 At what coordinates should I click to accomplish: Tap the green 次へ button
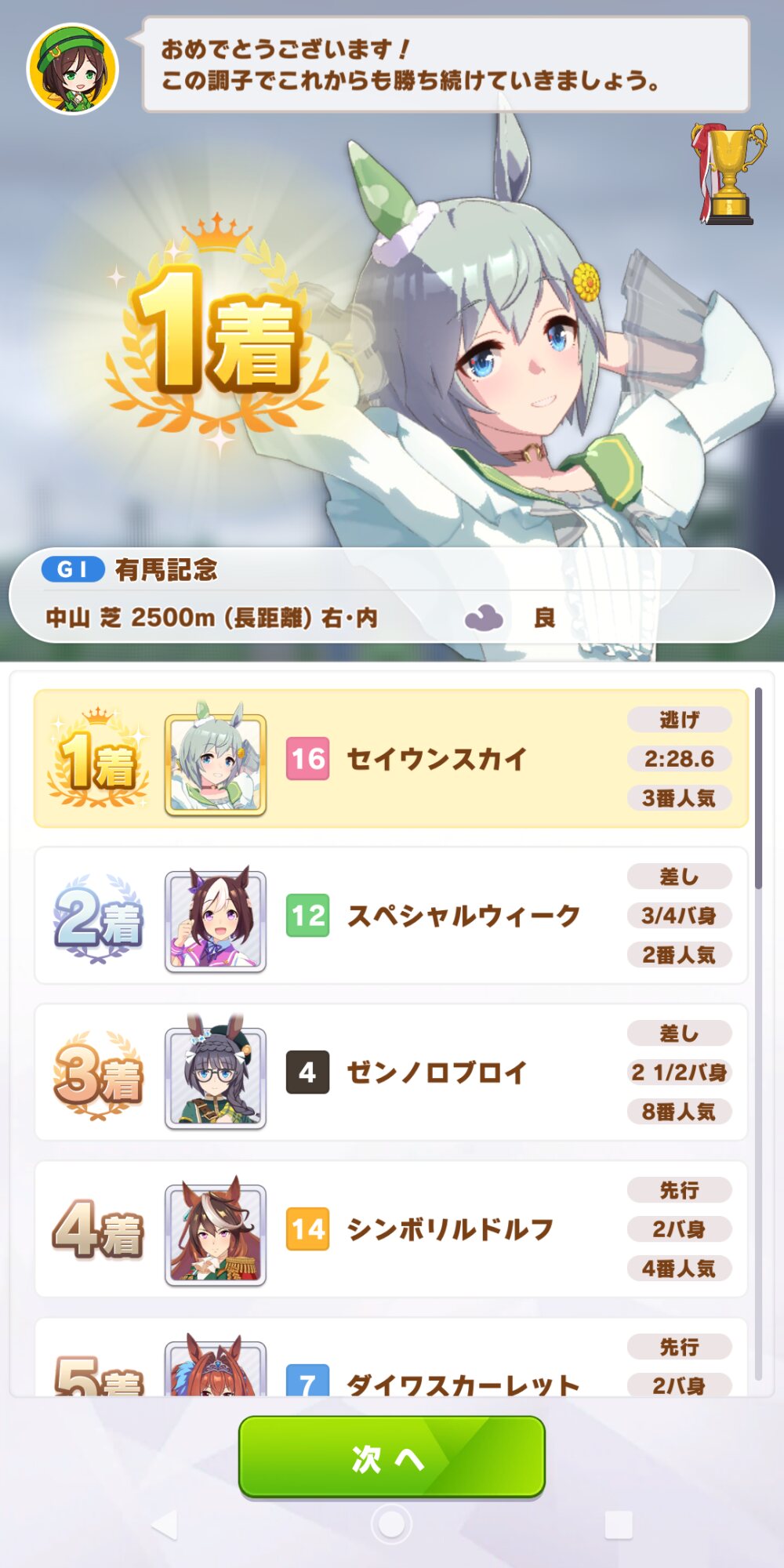tap(391, 1457)
